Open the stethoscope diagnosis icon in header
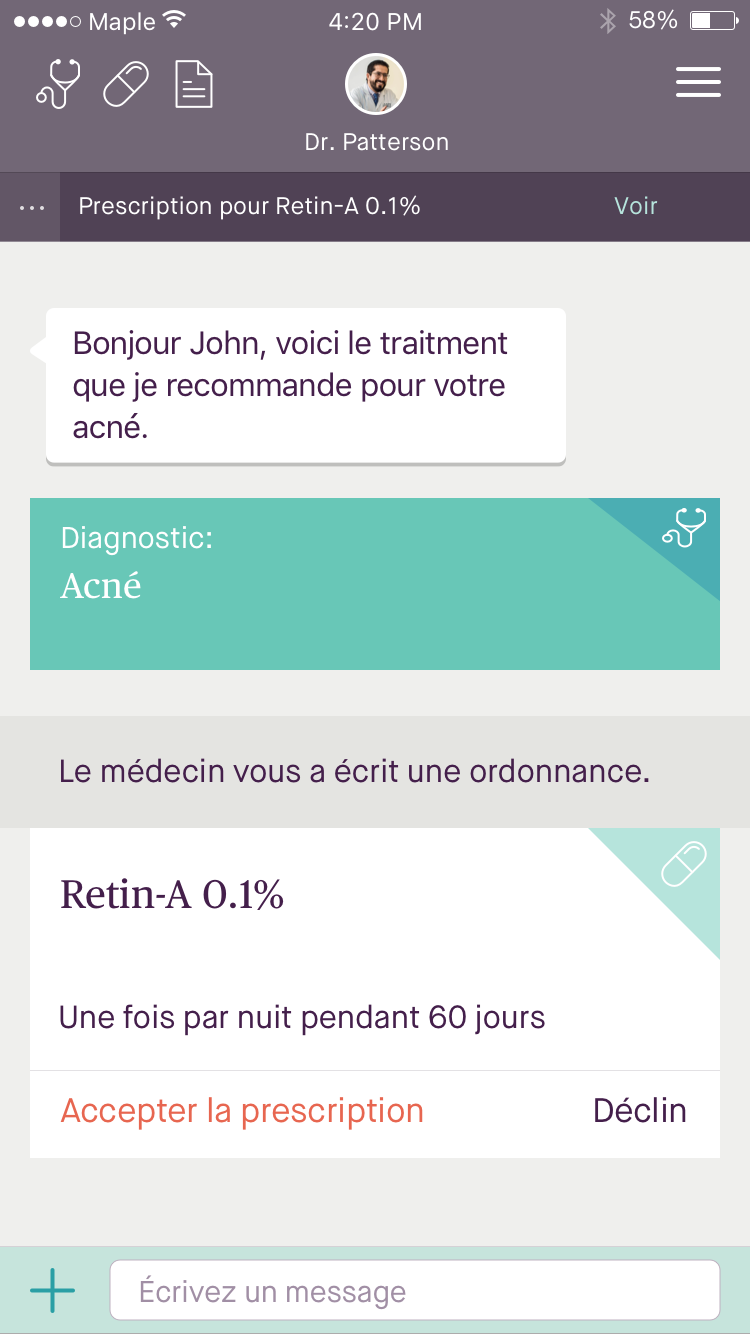 point(58,84)
